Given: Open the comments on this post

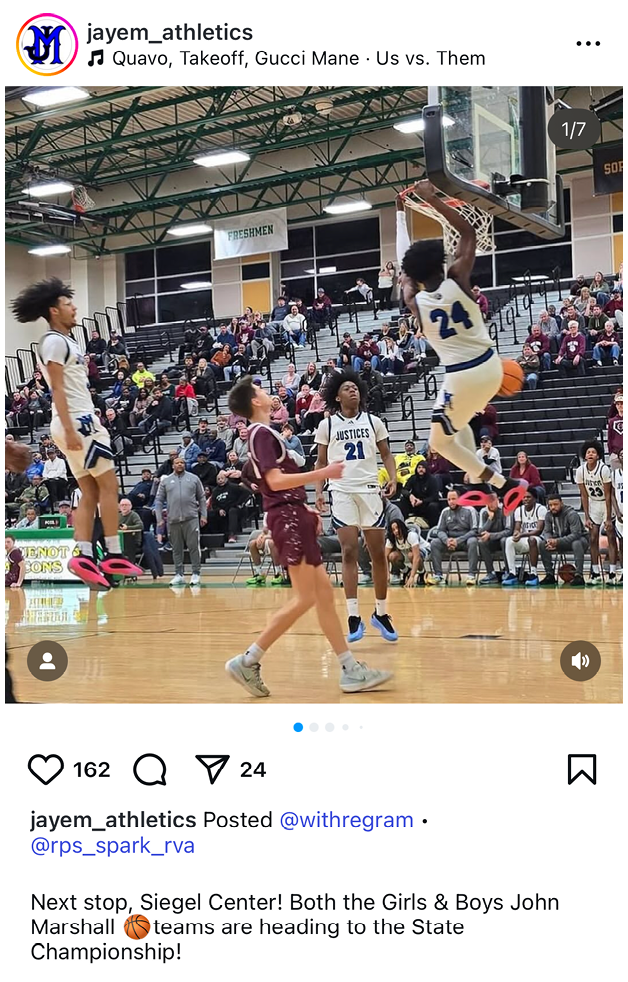Looking at the screenshot, I should click(150, 769).
